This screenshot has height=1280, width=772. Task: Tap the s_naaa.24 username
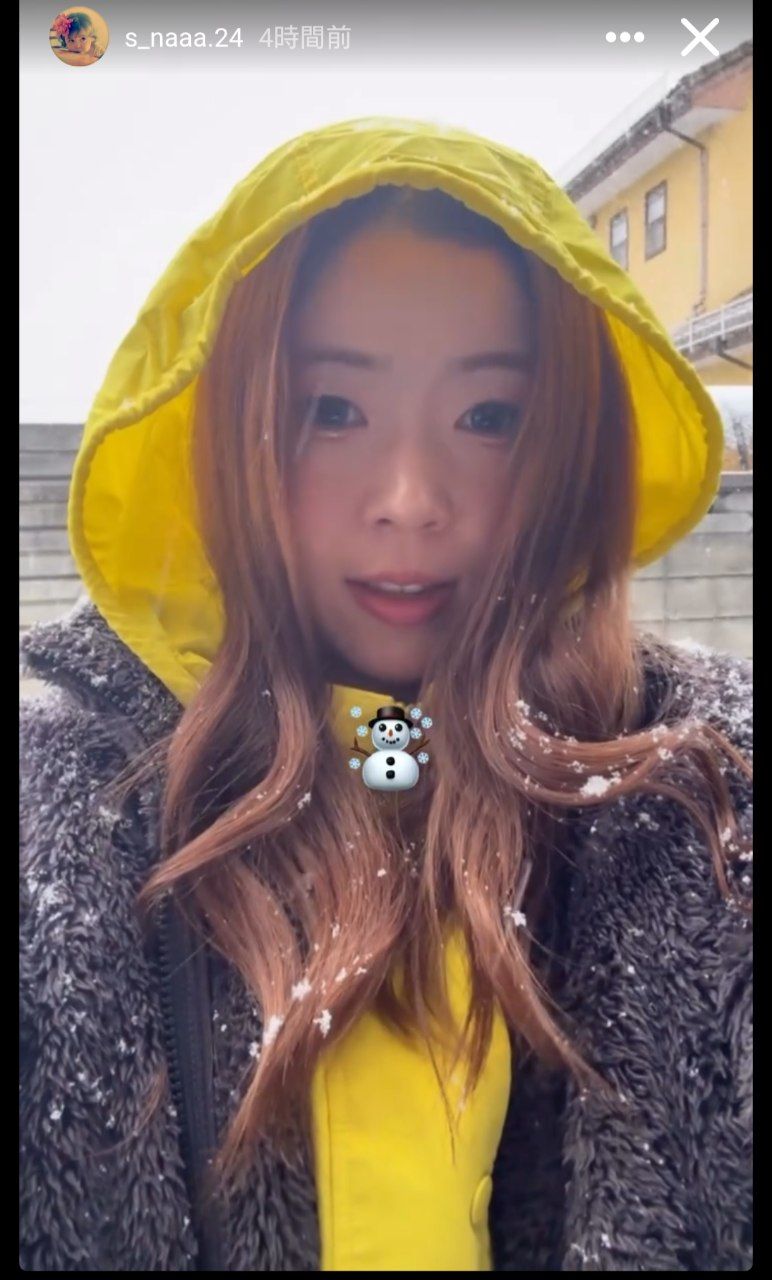pos(183,38)
